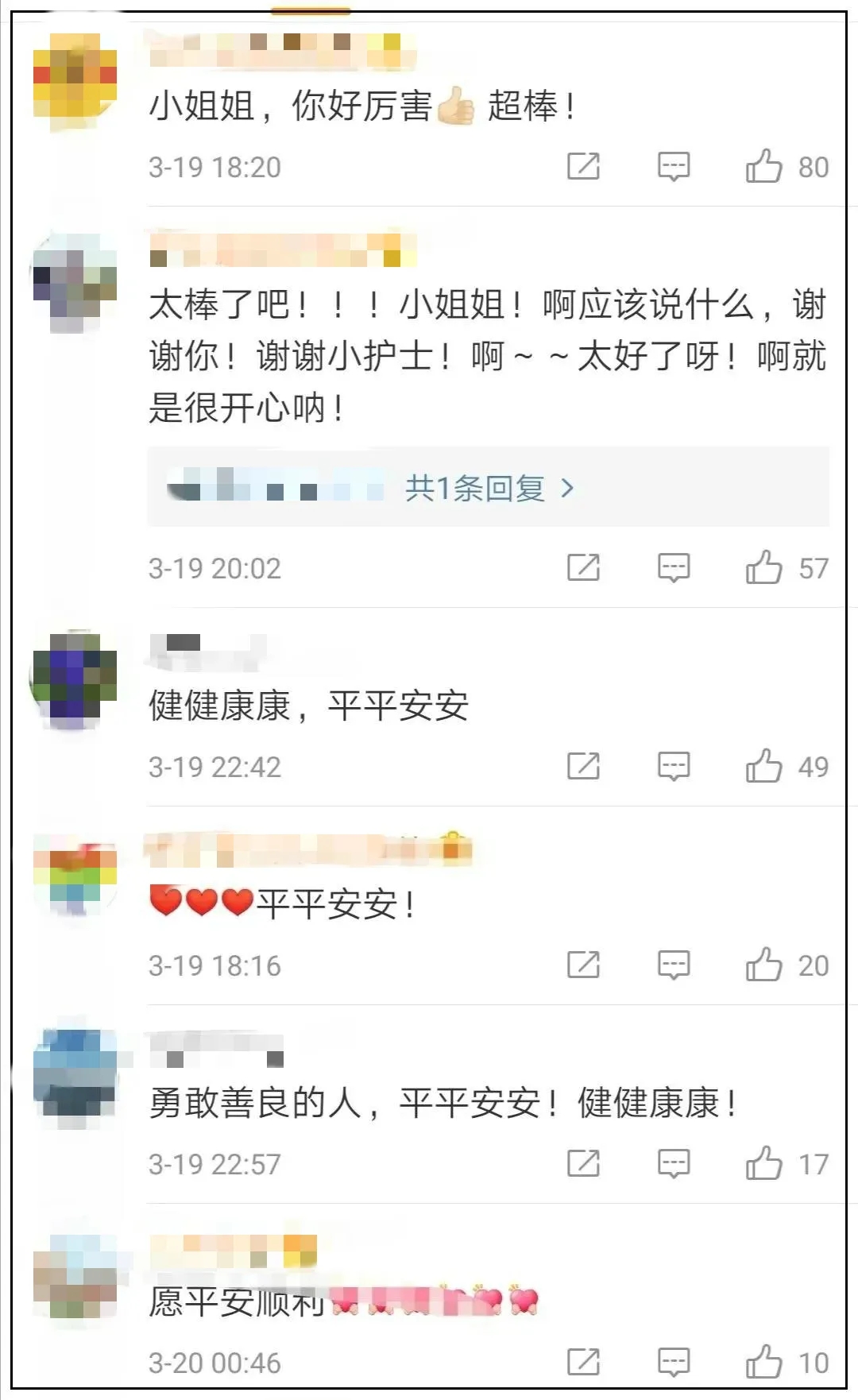The image size is (858, 1400).
Task: Repost the comment posted 3-20 00:46
Action: coord(583,1362)
